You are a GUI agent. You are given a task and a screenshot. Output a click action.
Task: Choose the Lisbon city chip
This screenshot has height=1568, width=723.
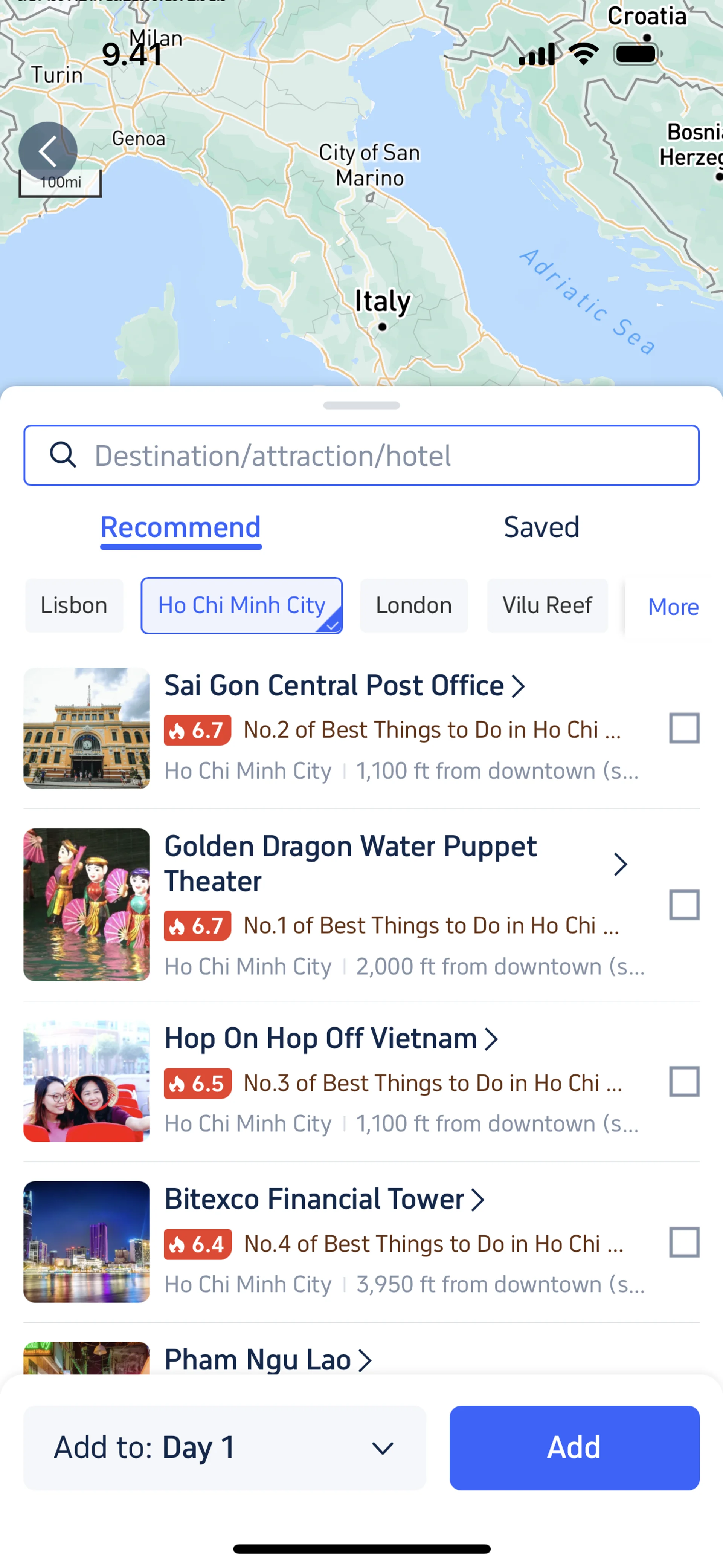click(x=74, y=606)
